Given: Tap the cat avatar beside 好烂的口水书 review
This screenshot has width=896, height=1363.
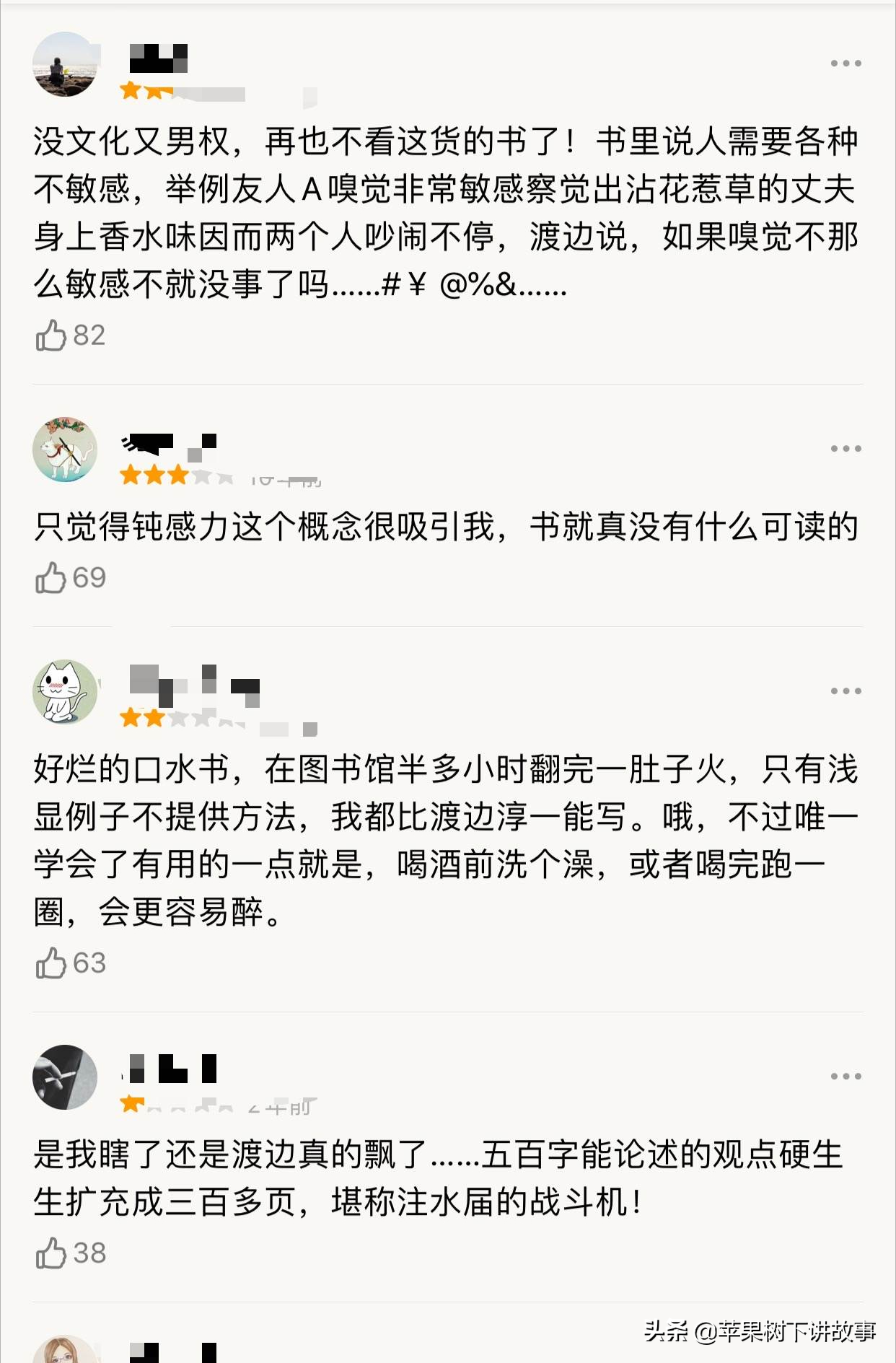Looking at the screenshot, I should point(65,692).
